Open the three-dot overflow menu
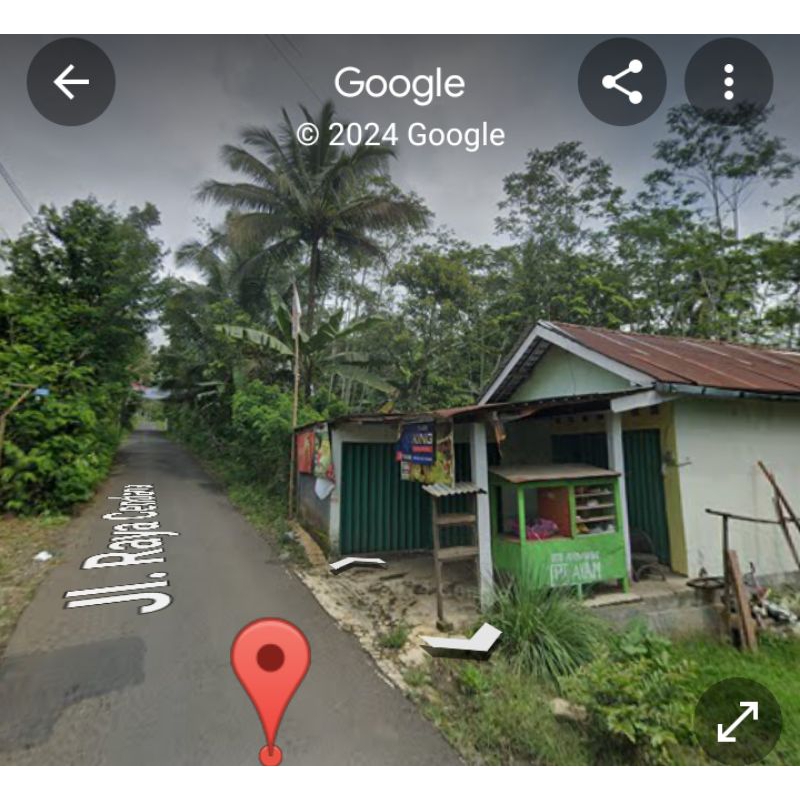The height and width of the screenshot is (800, 800). click(728, 82)
